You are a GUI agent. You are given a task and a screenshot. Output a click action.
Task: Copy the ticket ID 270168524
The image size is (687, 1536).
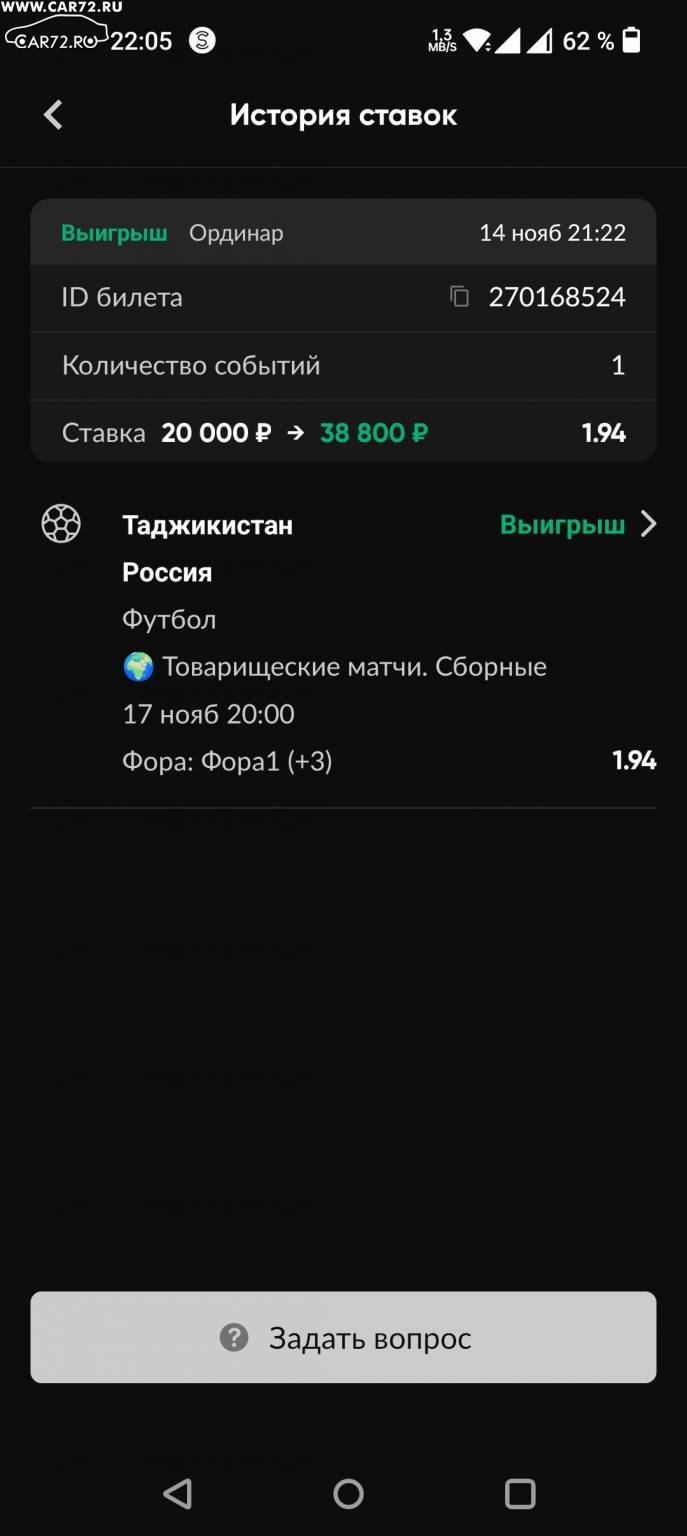click(x=459, y=297)
